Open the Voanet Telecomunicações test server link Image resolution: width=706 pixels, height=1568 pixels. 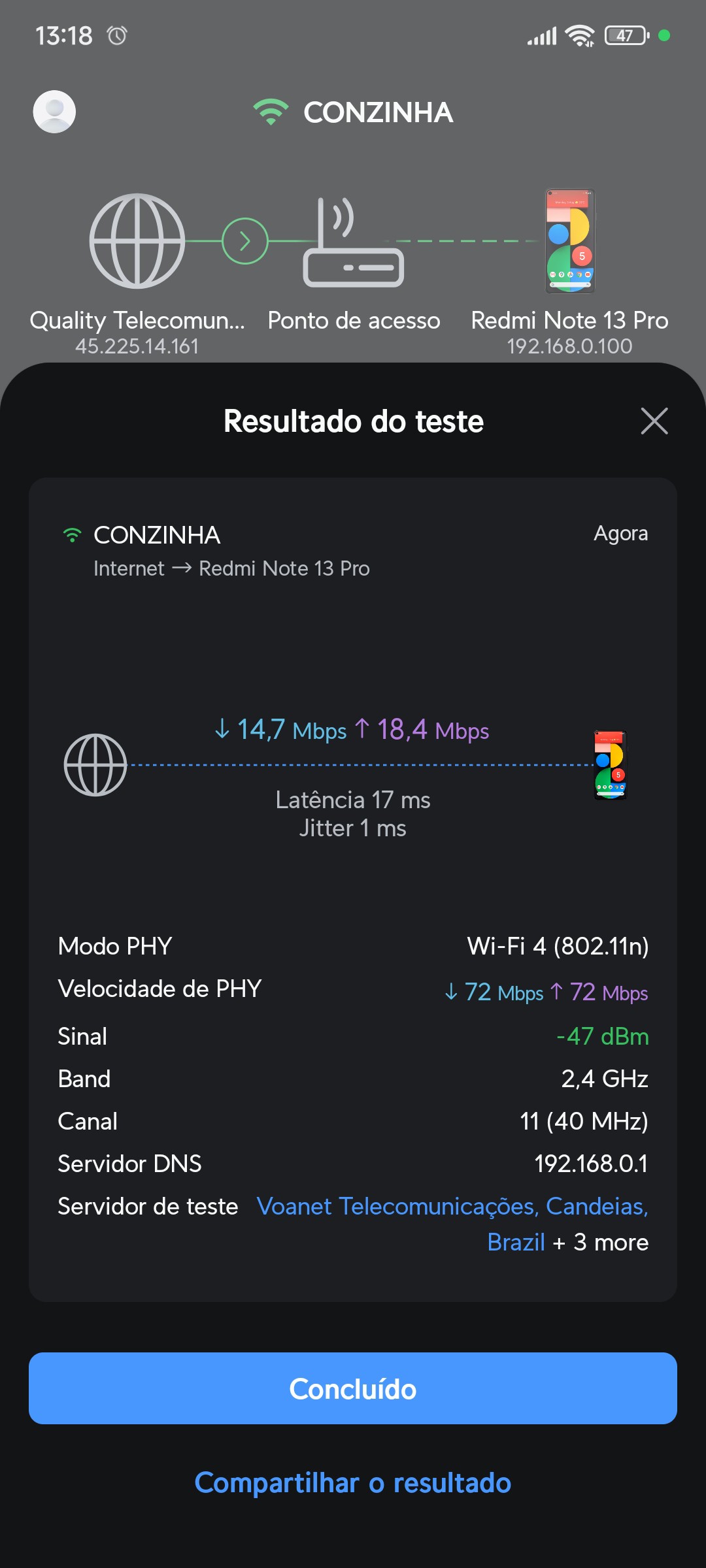(x=452, y=1207)
